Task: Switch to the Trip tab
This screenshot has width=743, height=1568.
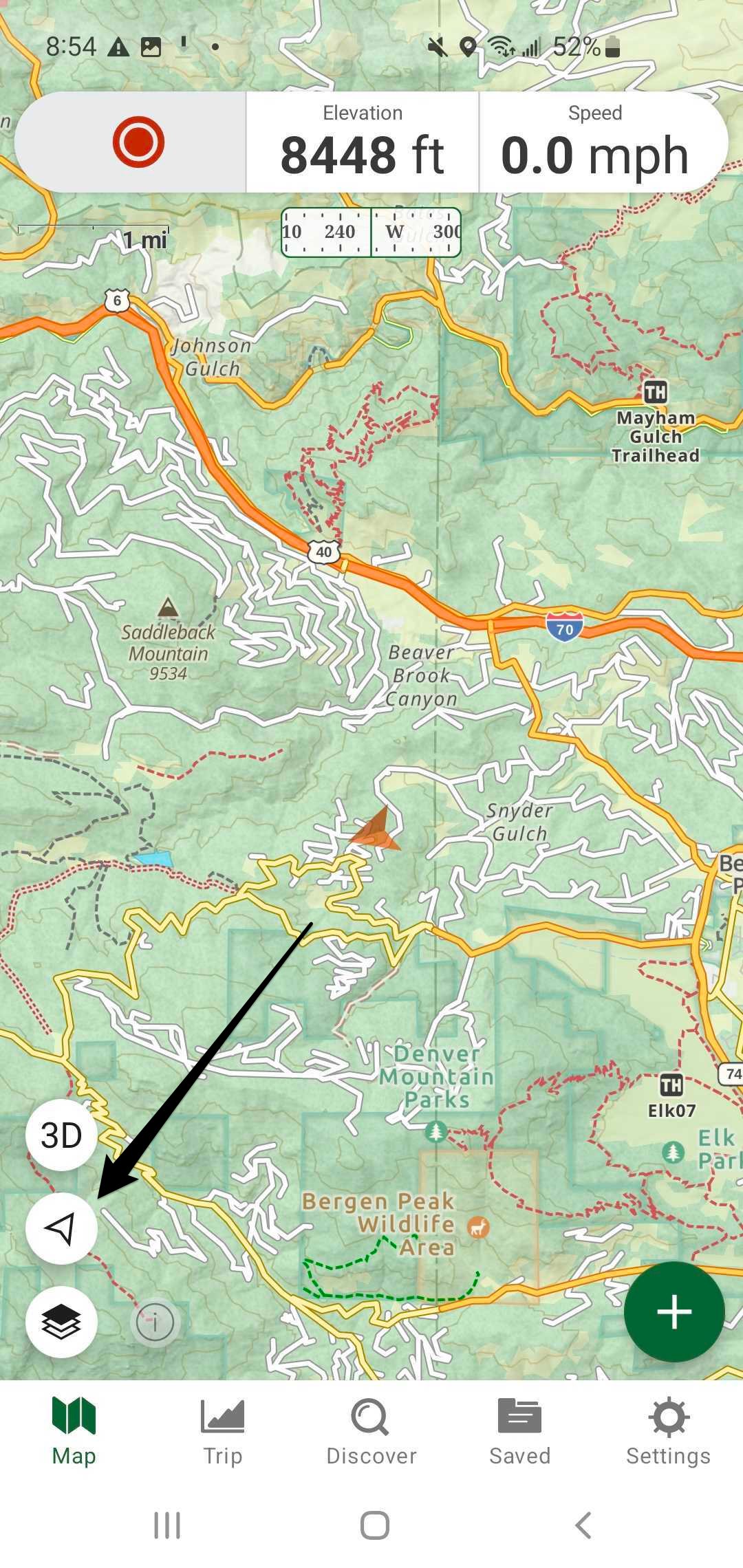Action: tap(222, 1433)
